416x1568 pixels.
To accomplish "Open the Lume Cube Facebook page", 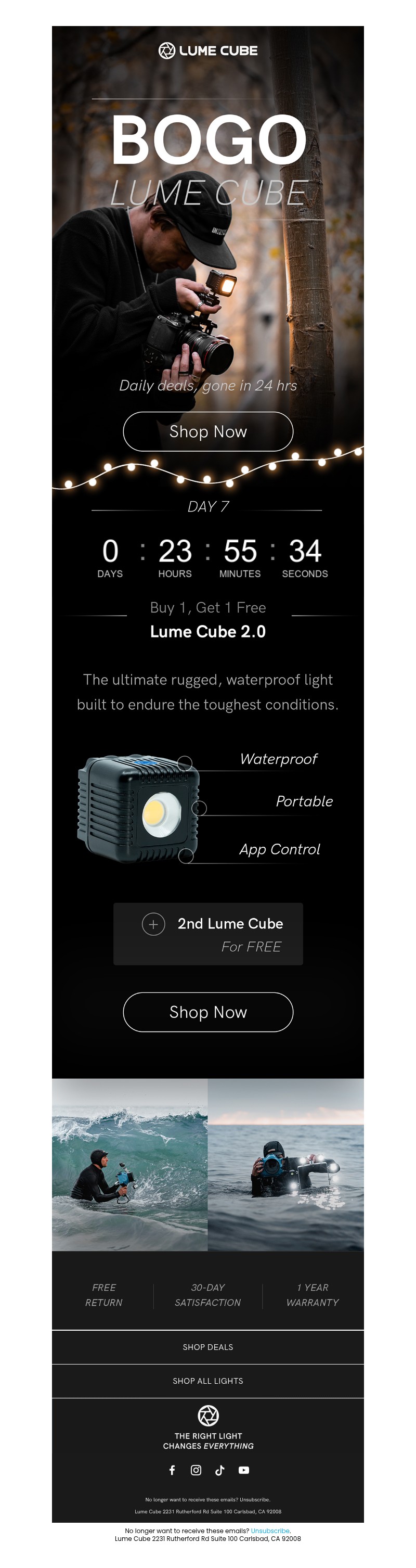I will [x=172, y=1470].
